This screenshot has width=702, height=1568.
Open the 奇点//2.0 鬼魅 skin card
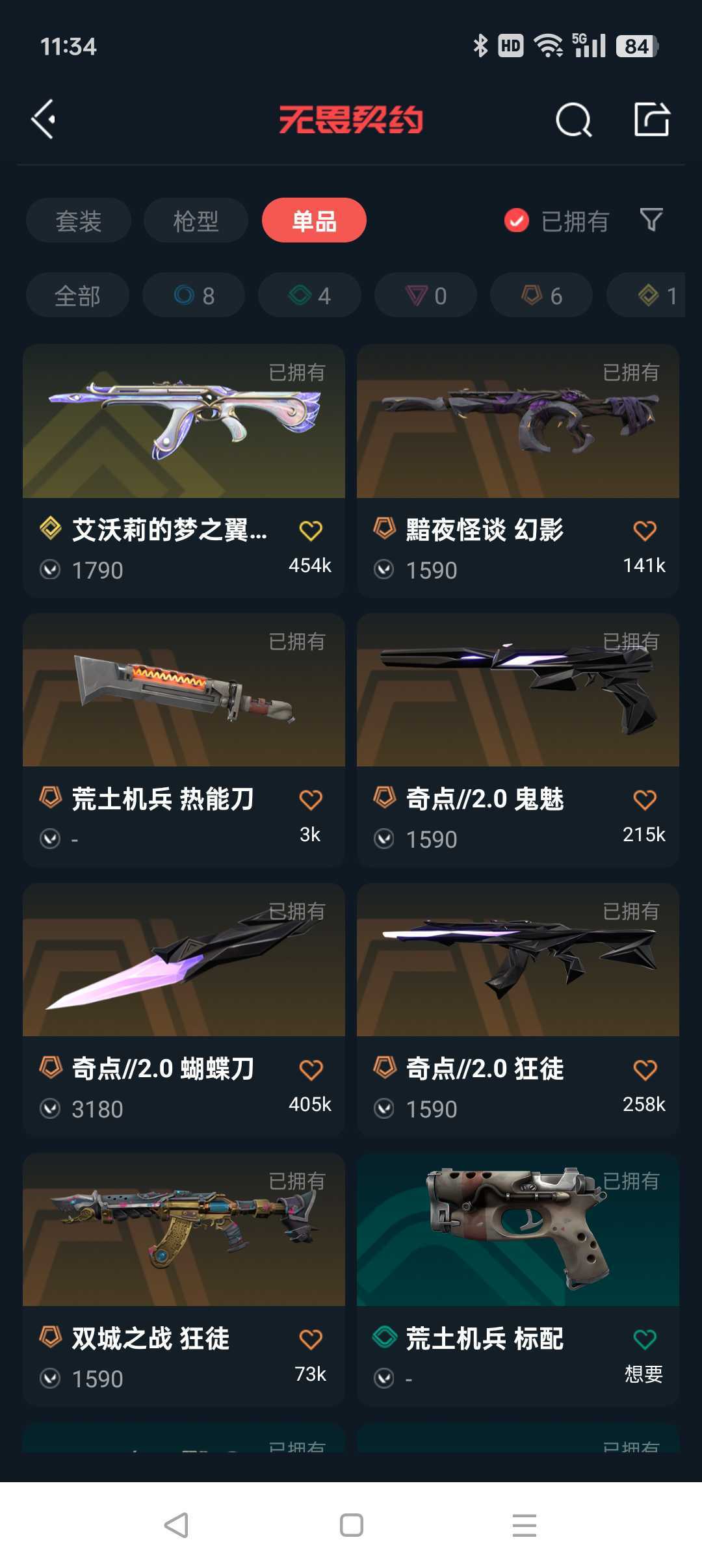point(518,740)
